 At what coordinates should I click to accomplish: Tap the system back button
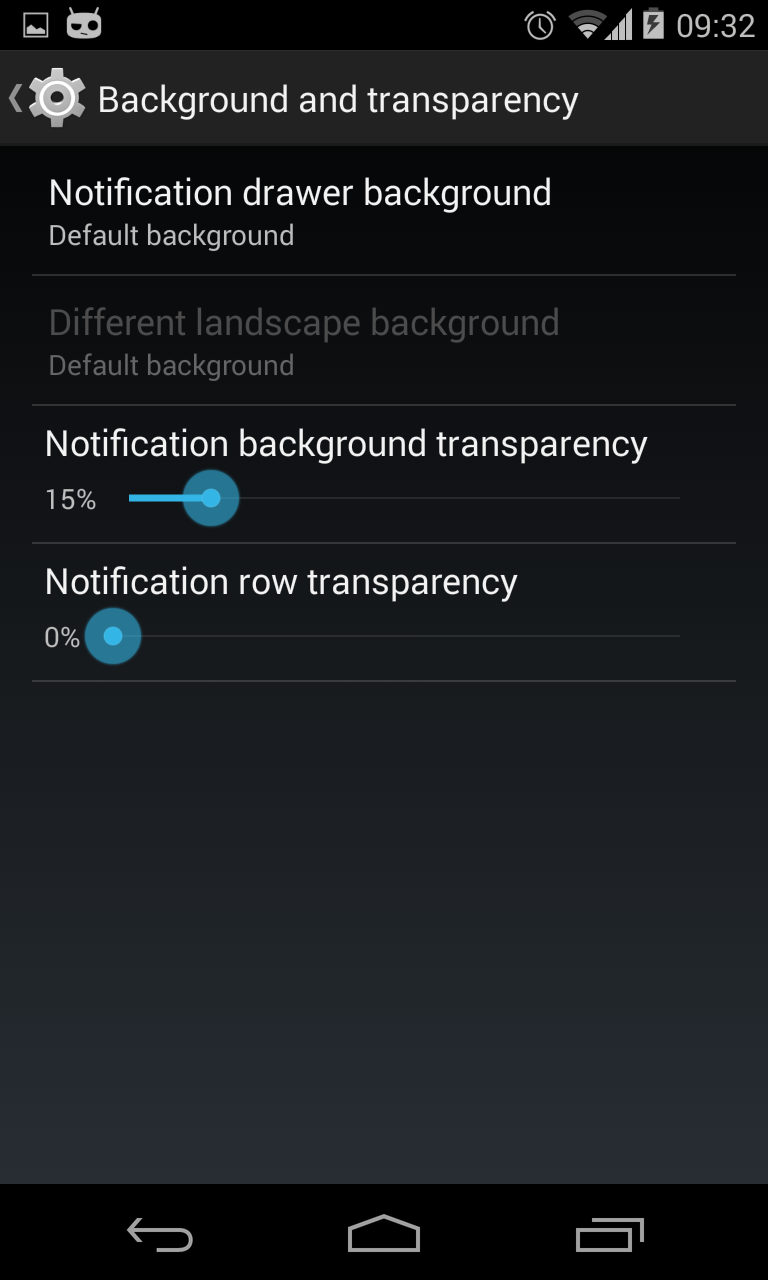click(160, 1234)
